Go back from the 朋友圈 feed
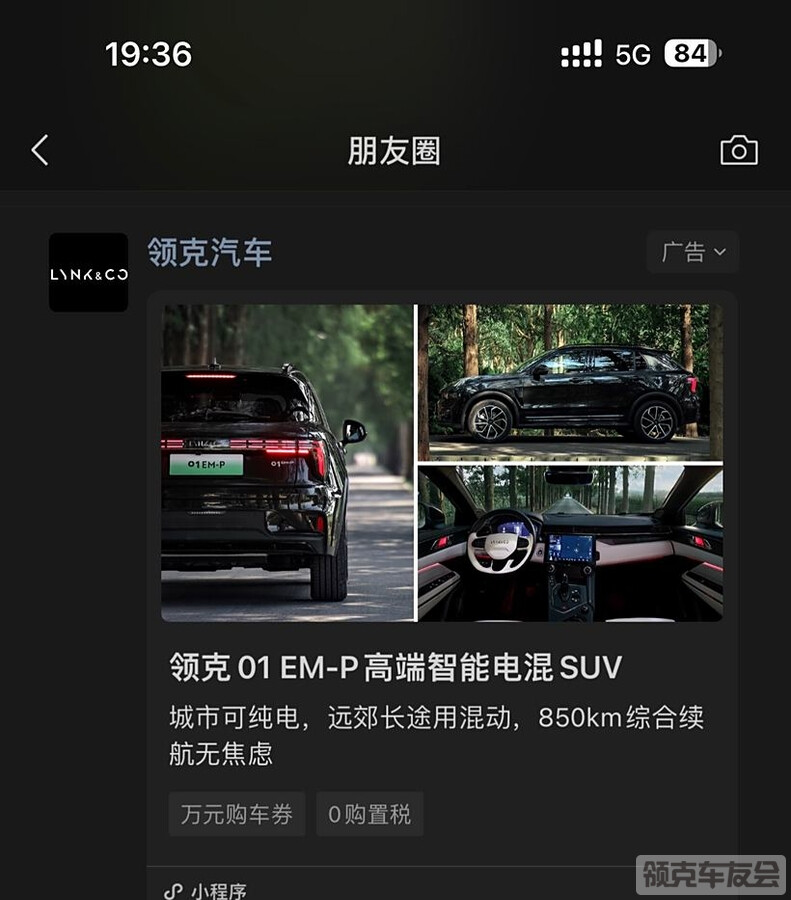 pyautogui.click(x=40, y=151)
